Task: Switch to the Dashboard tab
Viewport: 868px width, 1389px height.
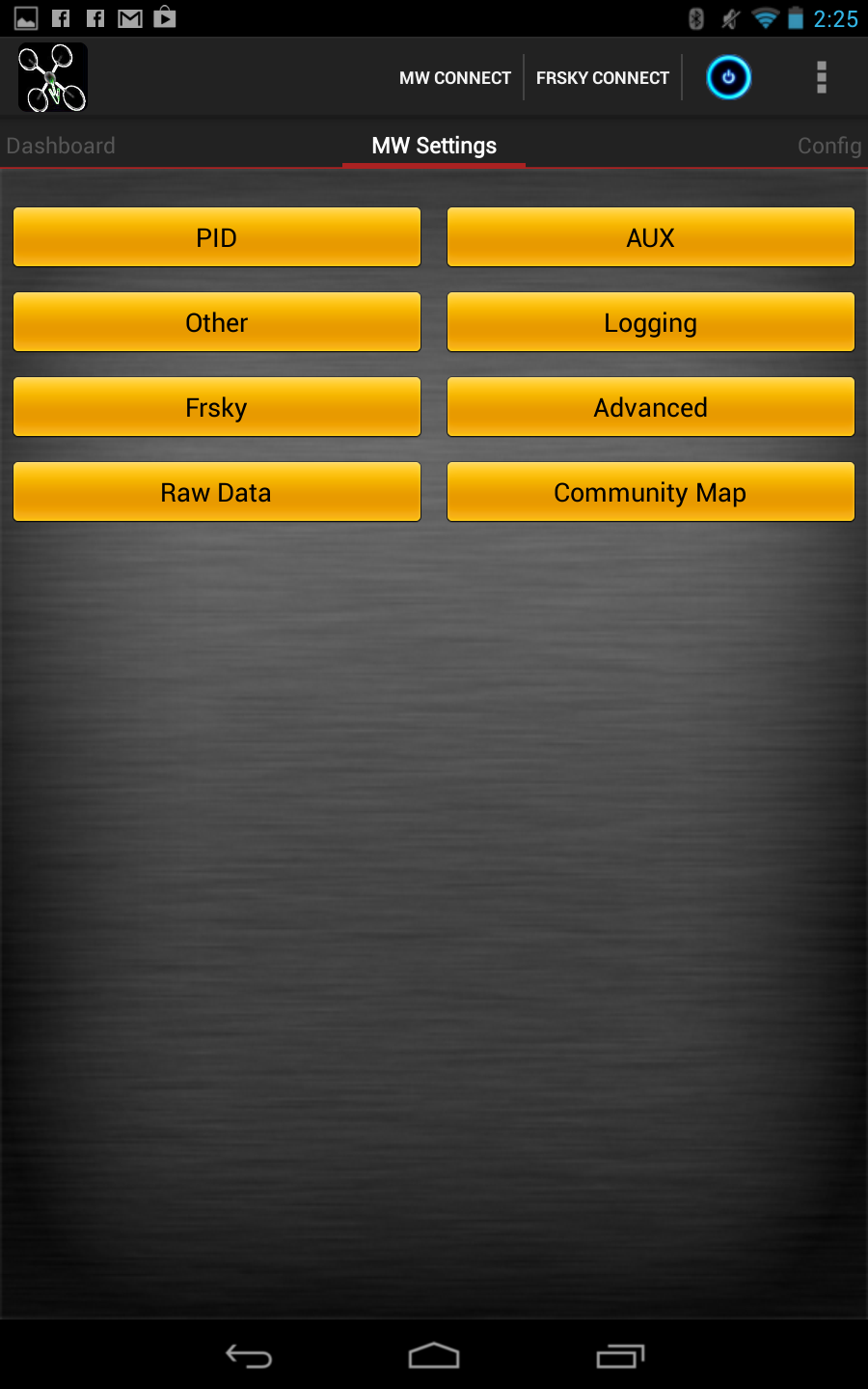Action: click(60, 146)
